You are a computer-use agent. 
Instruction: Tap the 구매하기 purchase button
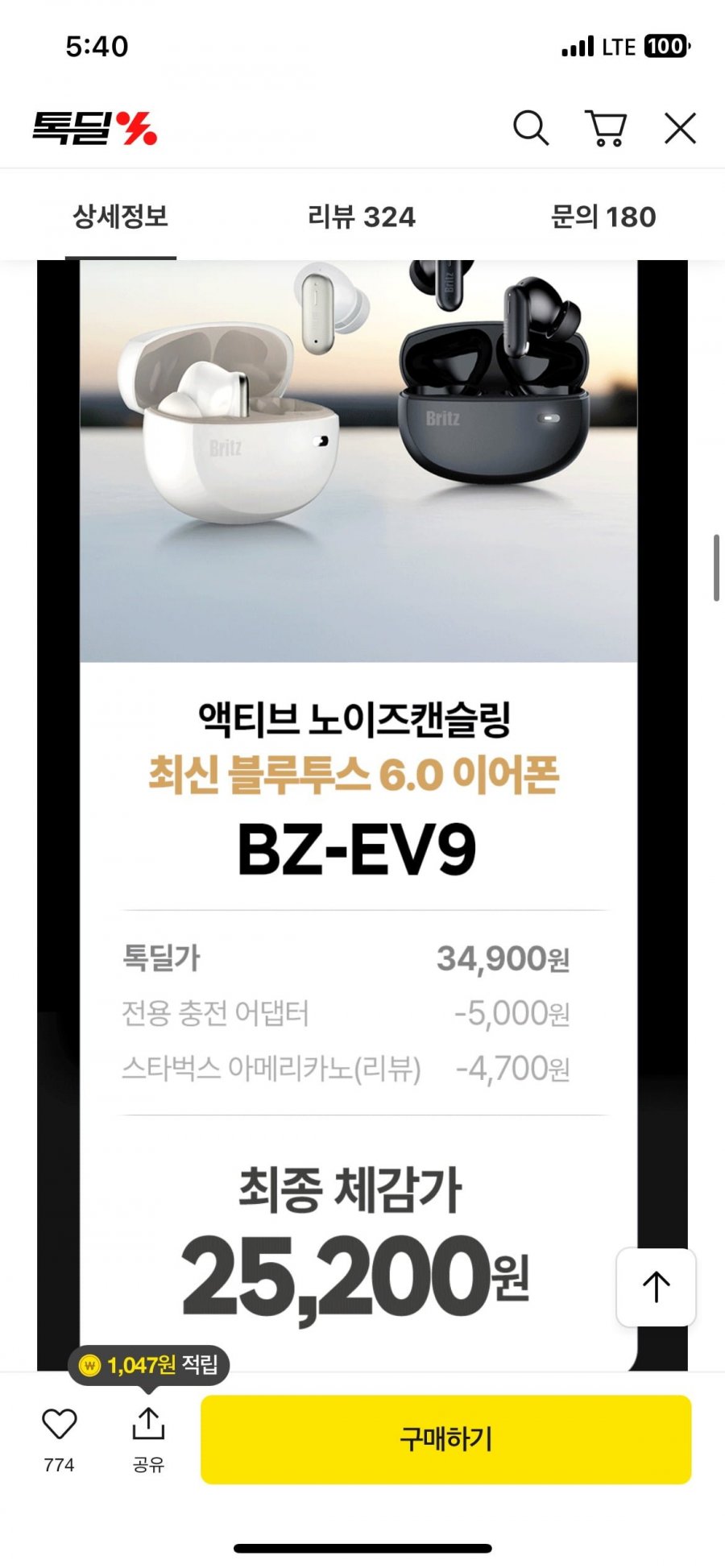coord(445,1439)
